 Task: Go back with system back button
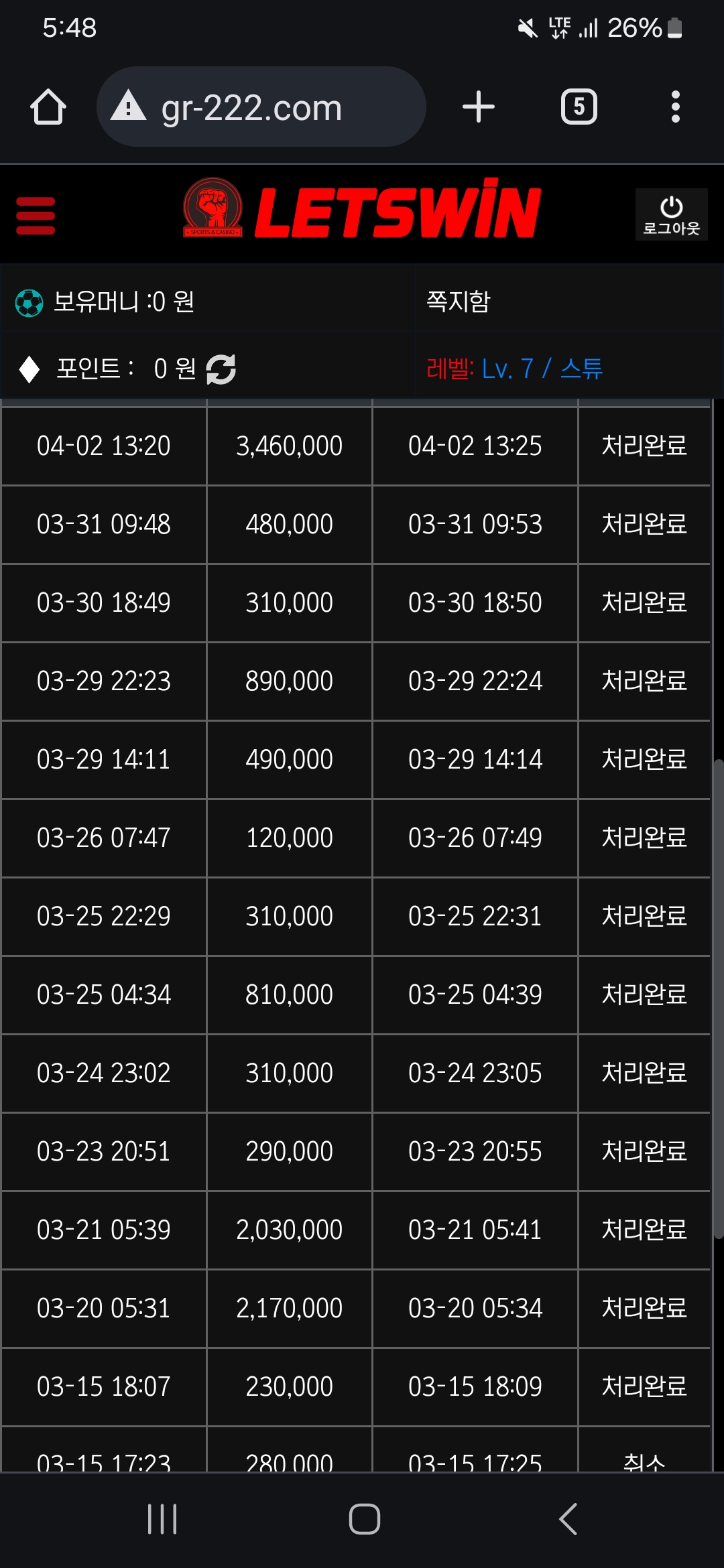(568, 1518)
